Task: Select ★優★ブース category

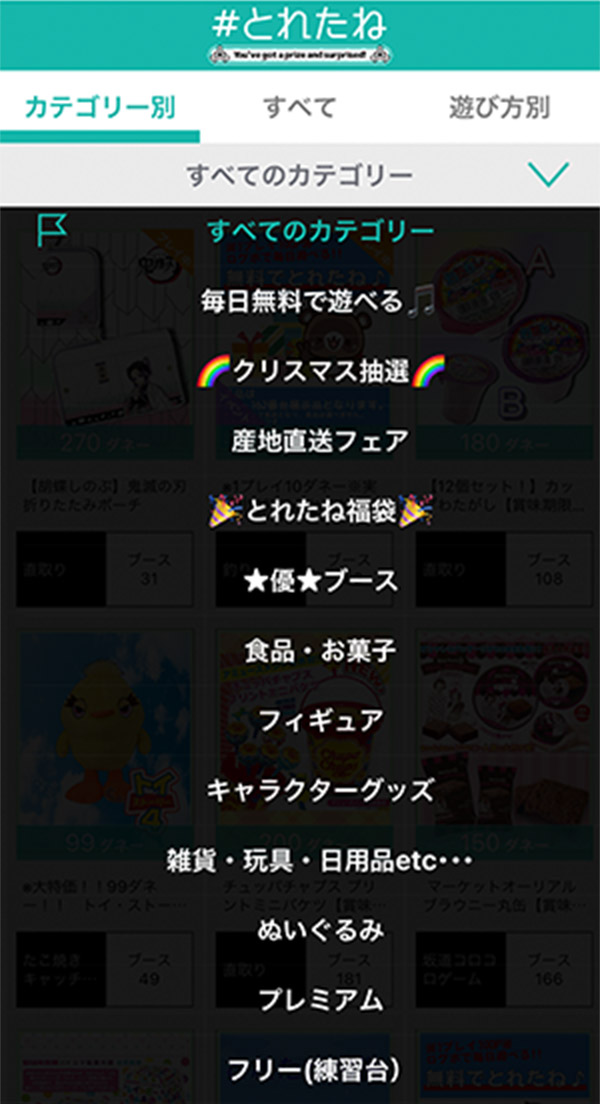Action: pos(320,581)
